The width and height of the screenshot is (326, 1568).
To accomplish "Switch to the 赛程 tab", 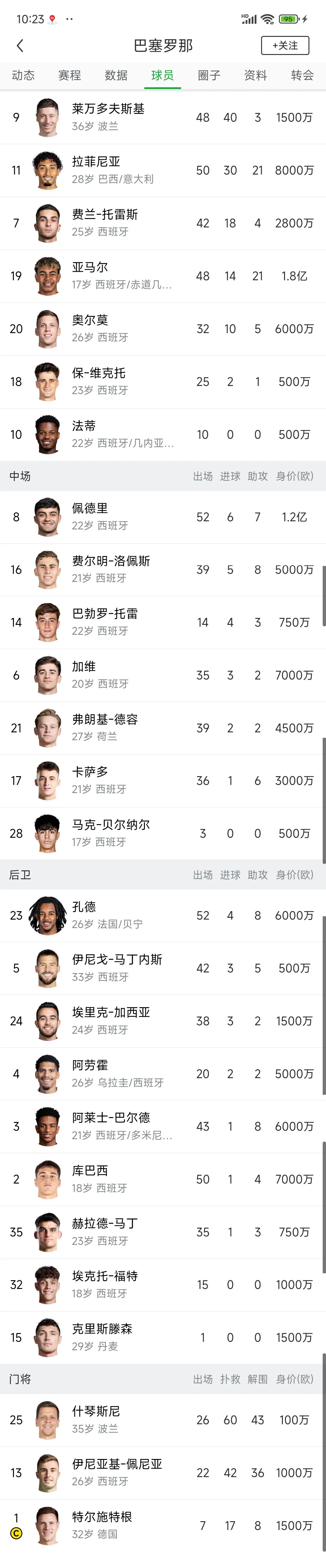I will 69,76.
